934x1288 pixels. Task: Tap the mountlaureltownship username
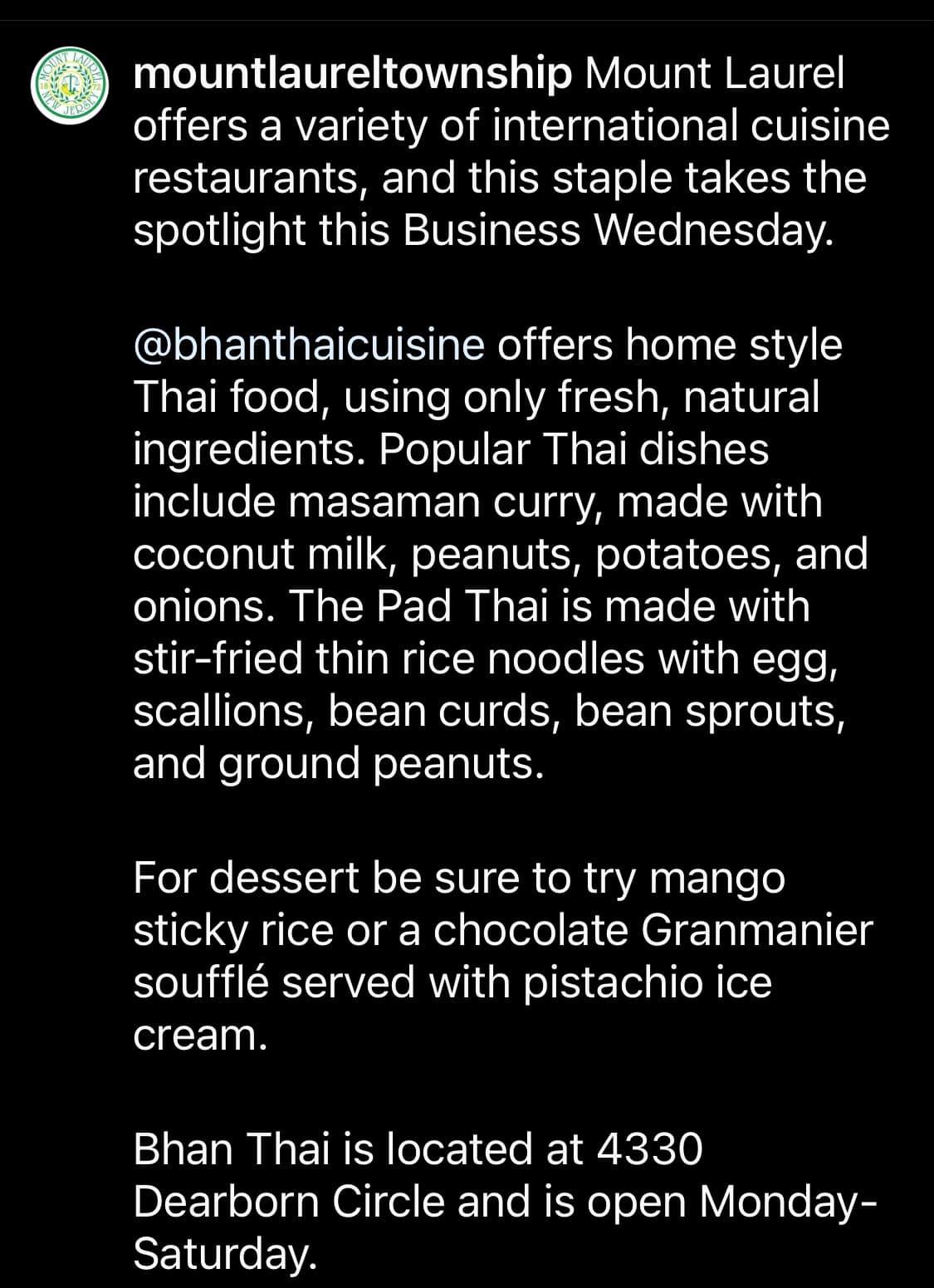(352, 75)
